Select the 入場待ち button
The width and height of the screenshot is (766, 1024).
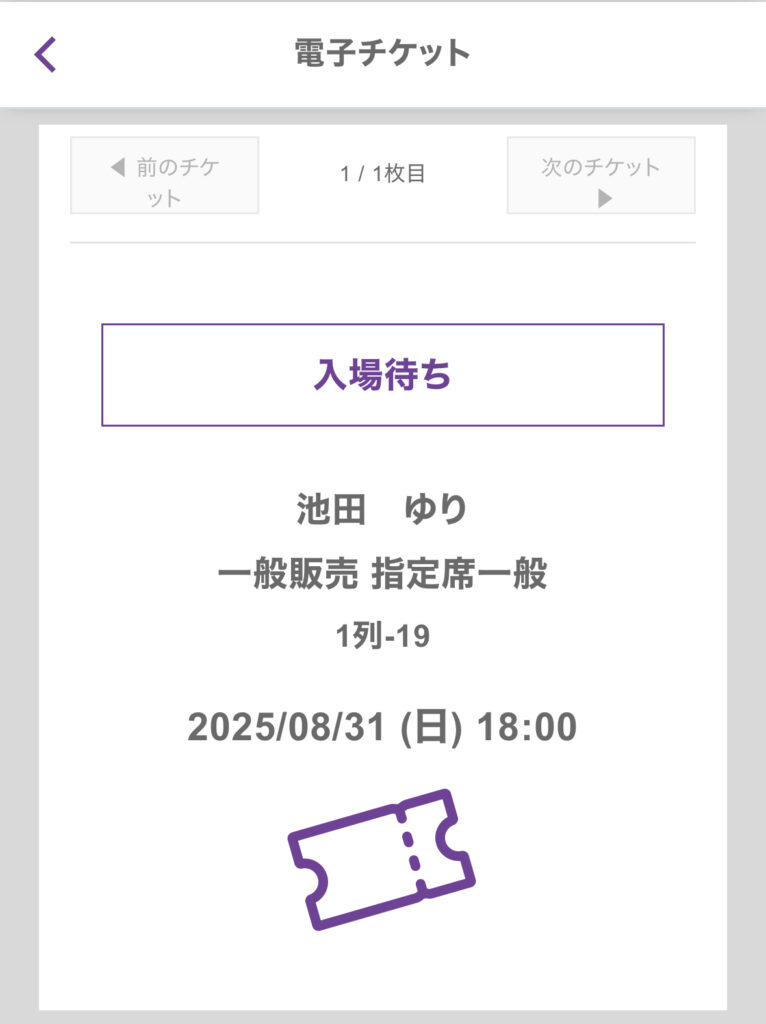click(x=382, y=375)
